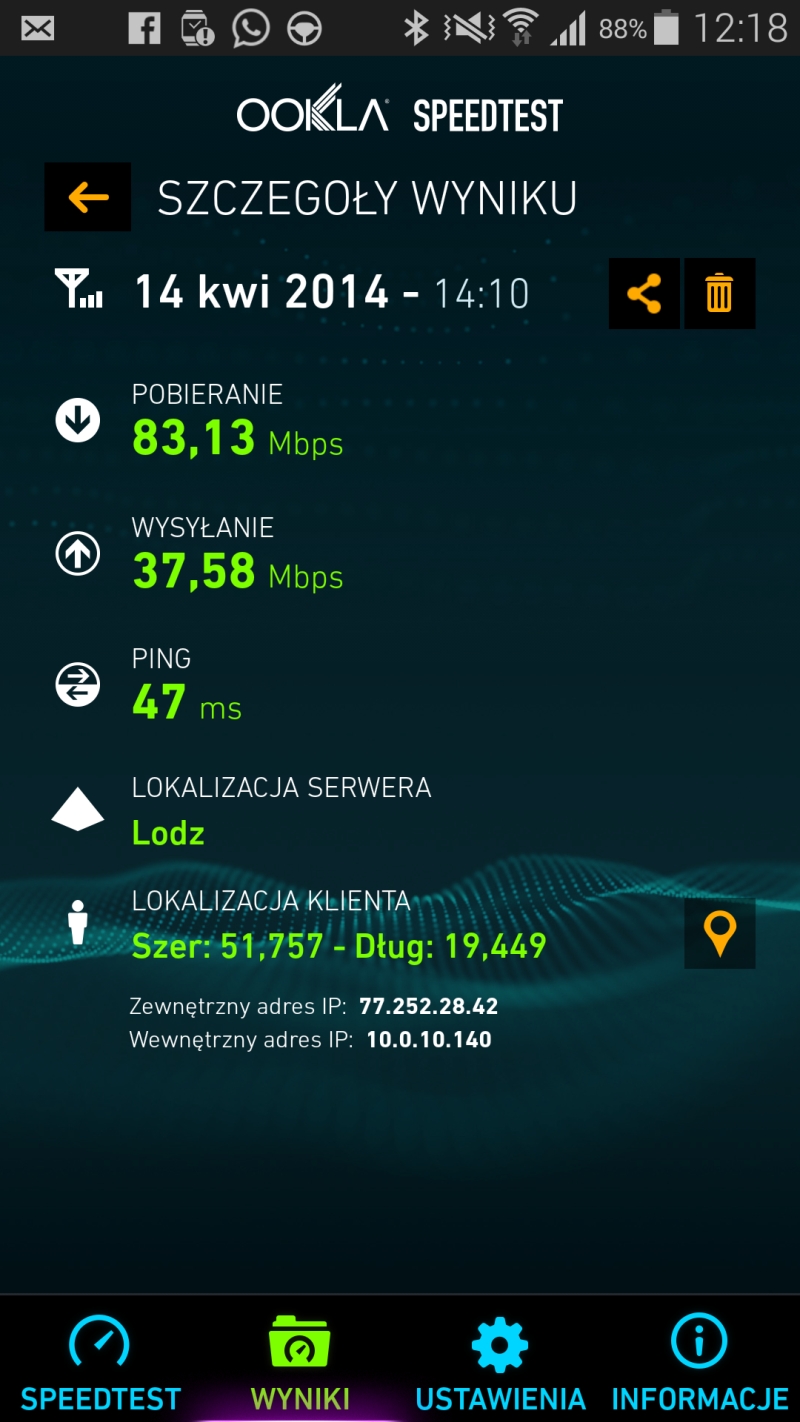This screenshot has height=1422, width=800.
Task: Go back using the orange arrow
Action: pyautogui.click(x=88, y=197)
